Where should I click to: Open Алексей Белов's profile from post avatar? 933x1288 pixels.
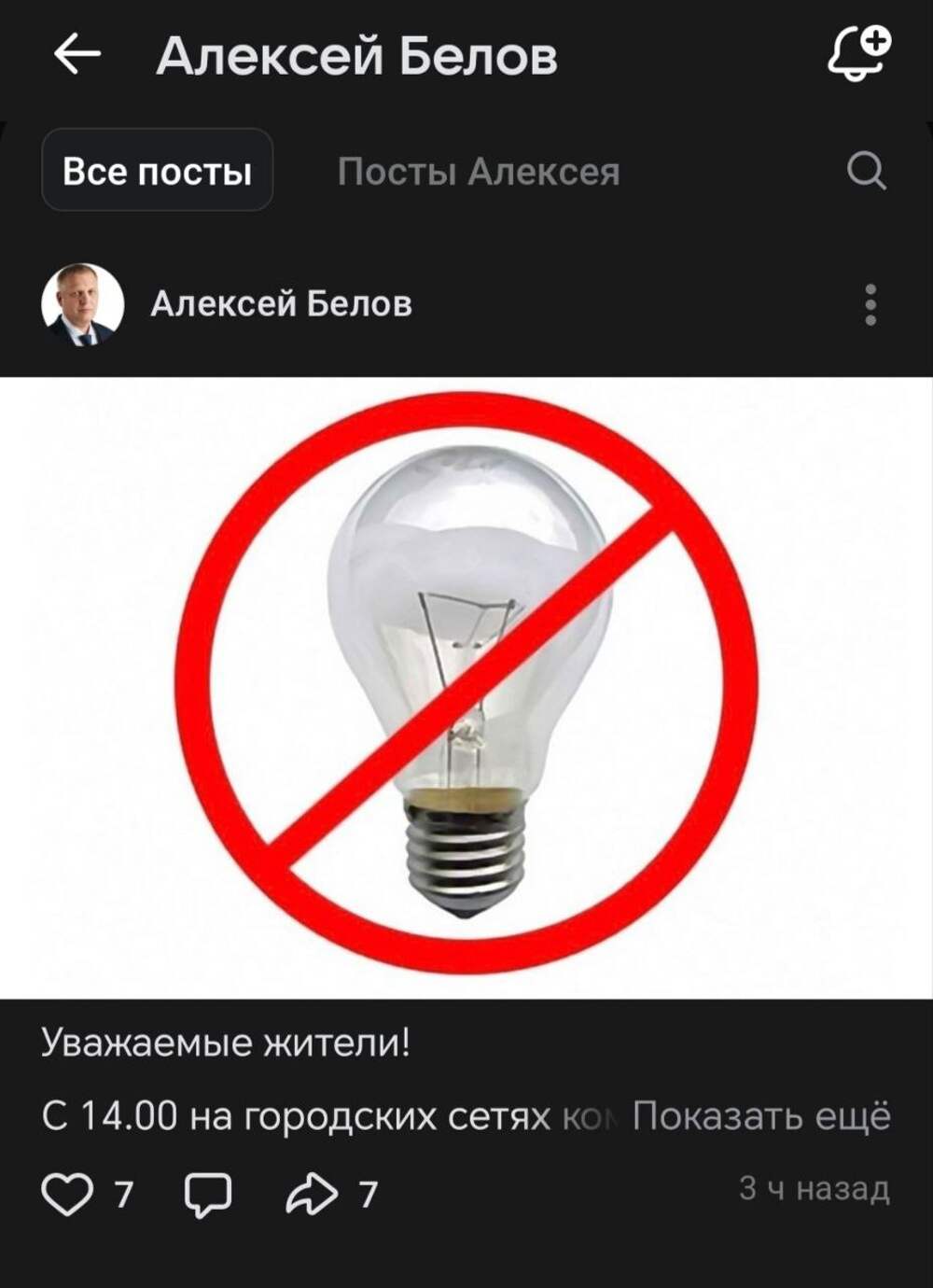[83, 304]
